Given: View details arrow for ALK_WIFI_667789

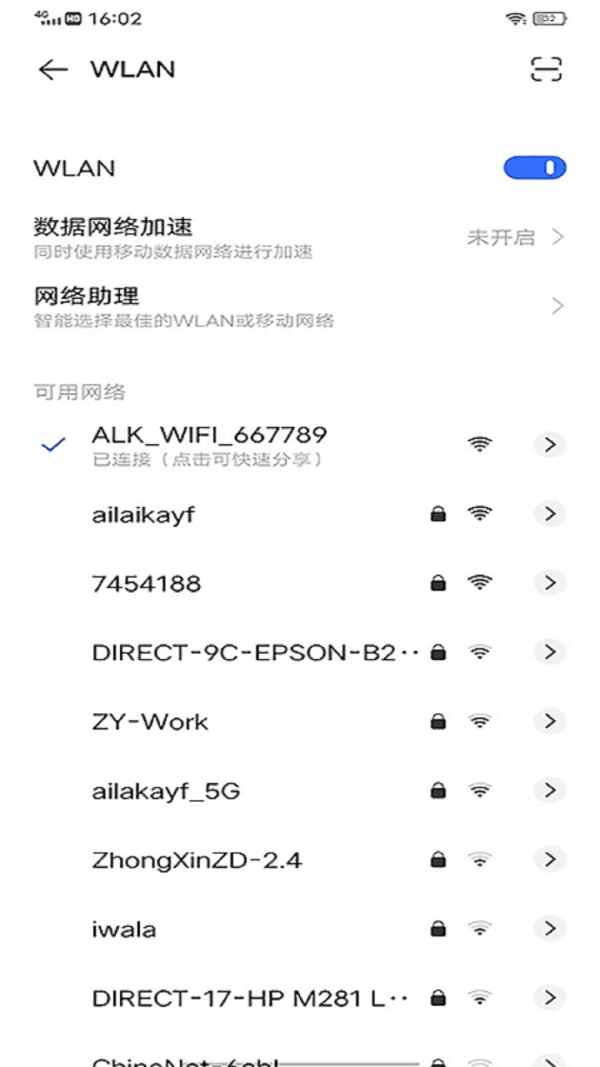Looking at the screenshot, I should tap(550, 444).
